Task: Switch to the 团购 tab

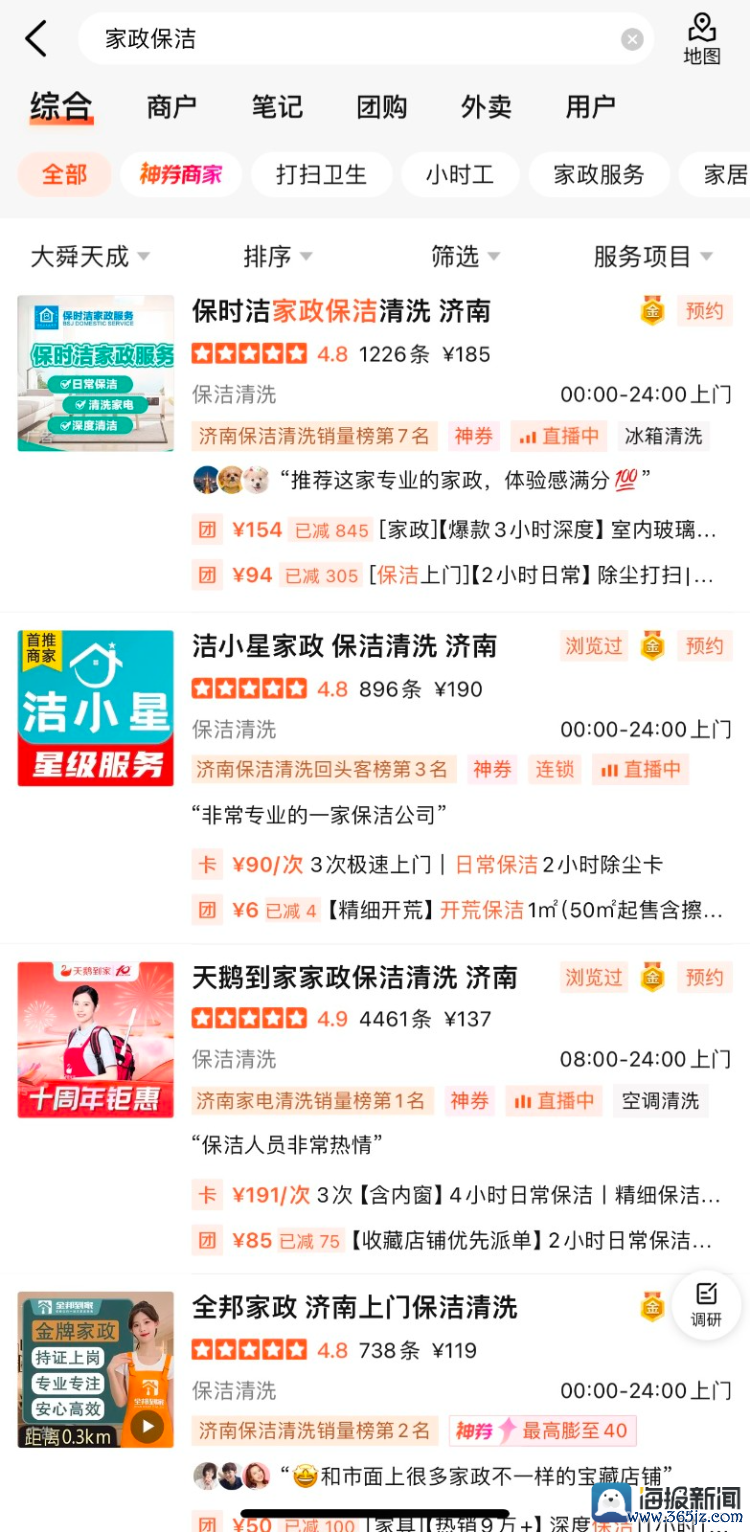Action: 382,107
